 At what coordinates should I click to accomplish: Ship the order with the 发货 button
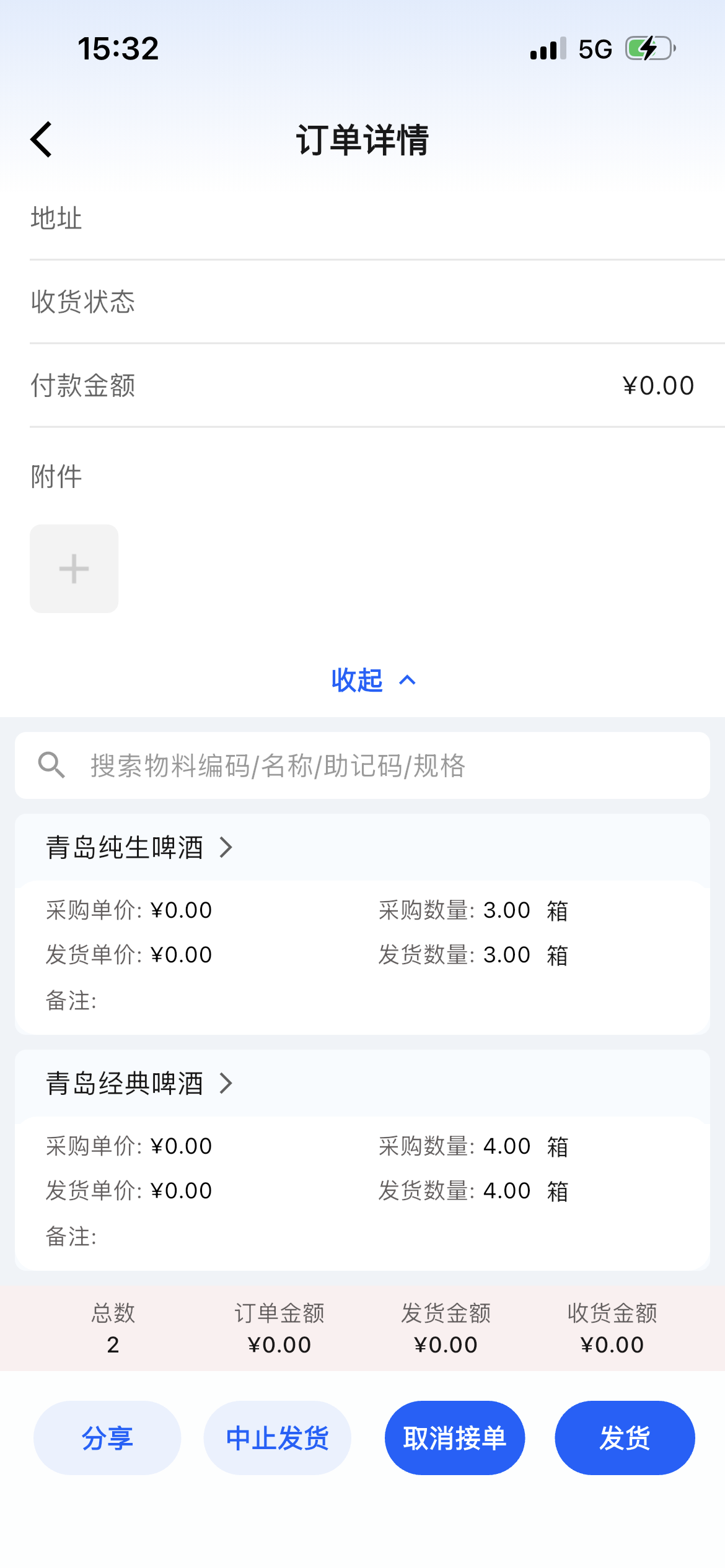coord(624,1438)
